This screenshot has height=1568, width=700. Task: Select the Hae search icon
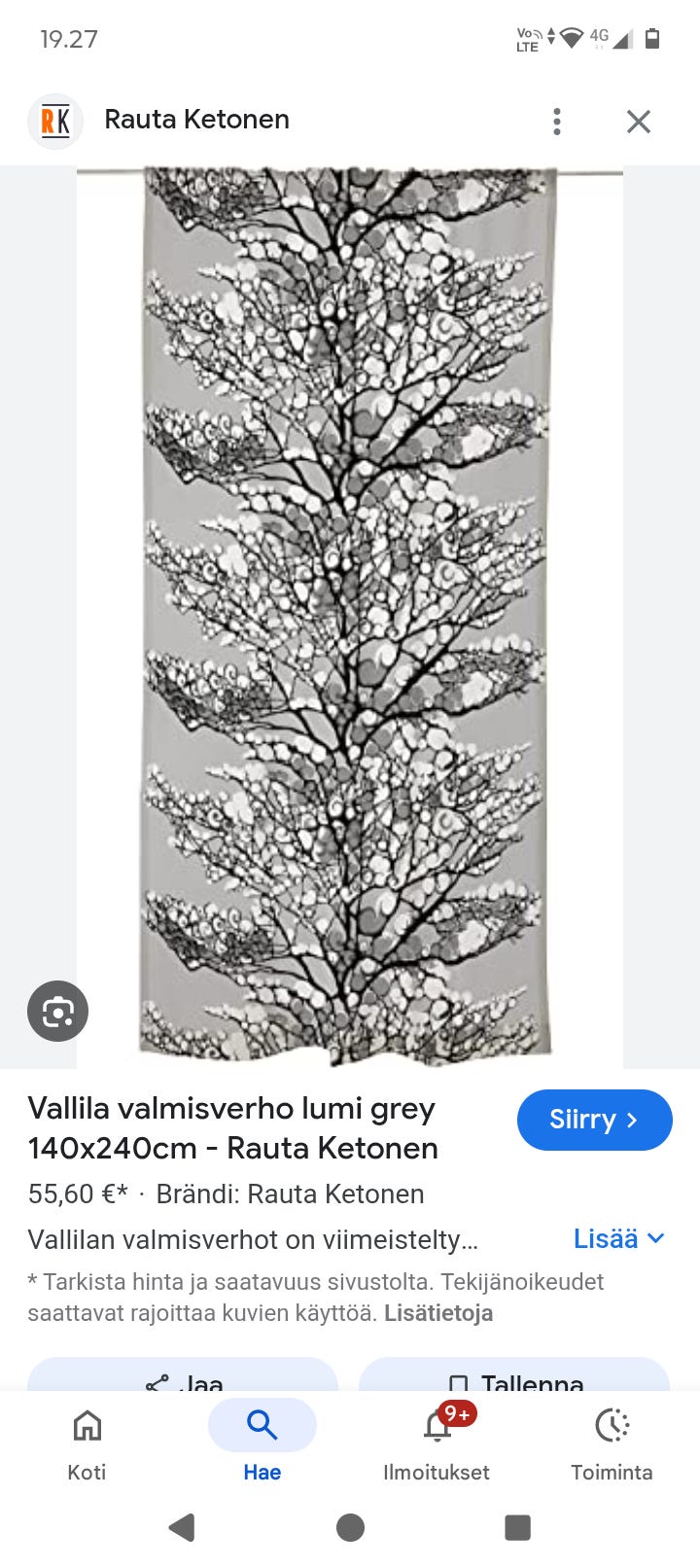pos(262,1424)
